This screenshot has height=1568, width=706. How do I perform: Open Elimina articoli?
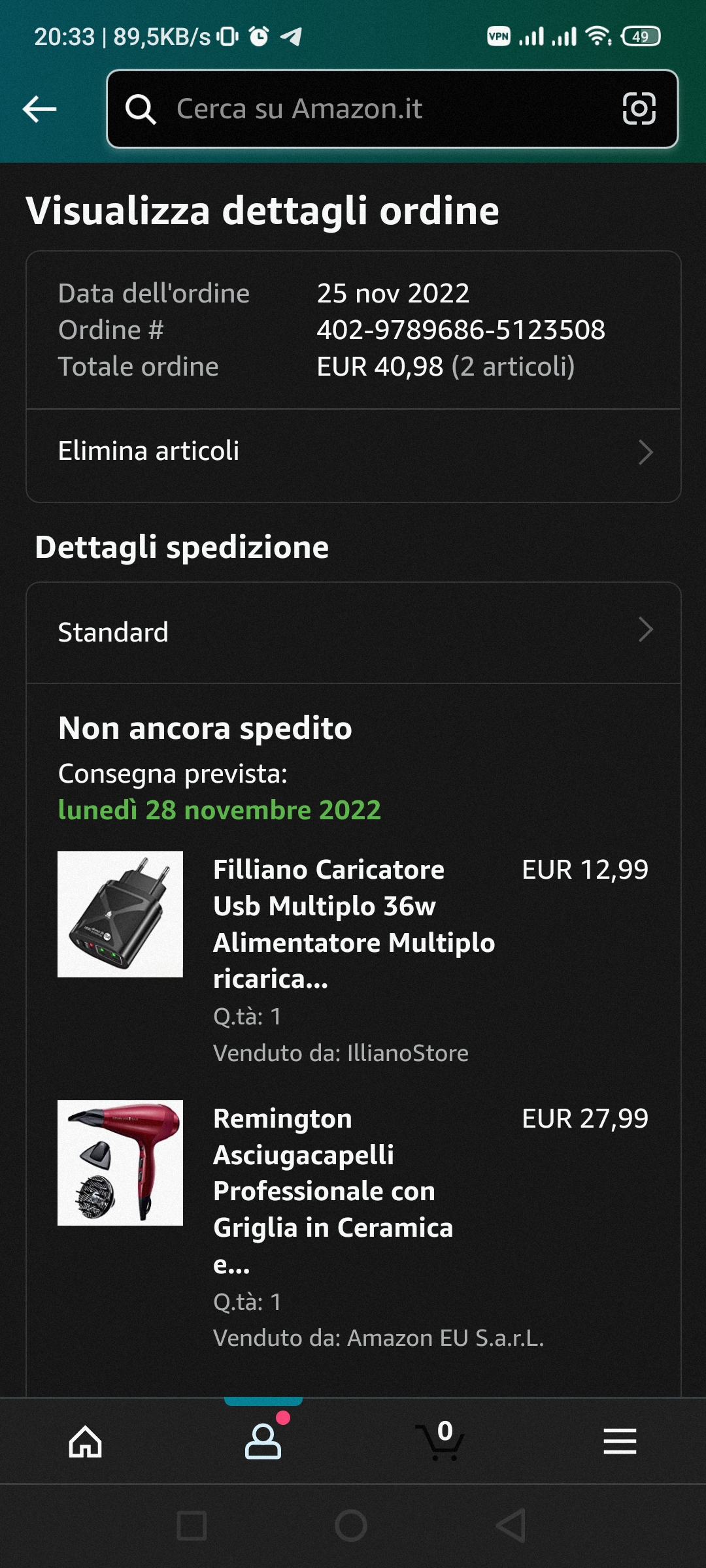[x=353, y=451]
